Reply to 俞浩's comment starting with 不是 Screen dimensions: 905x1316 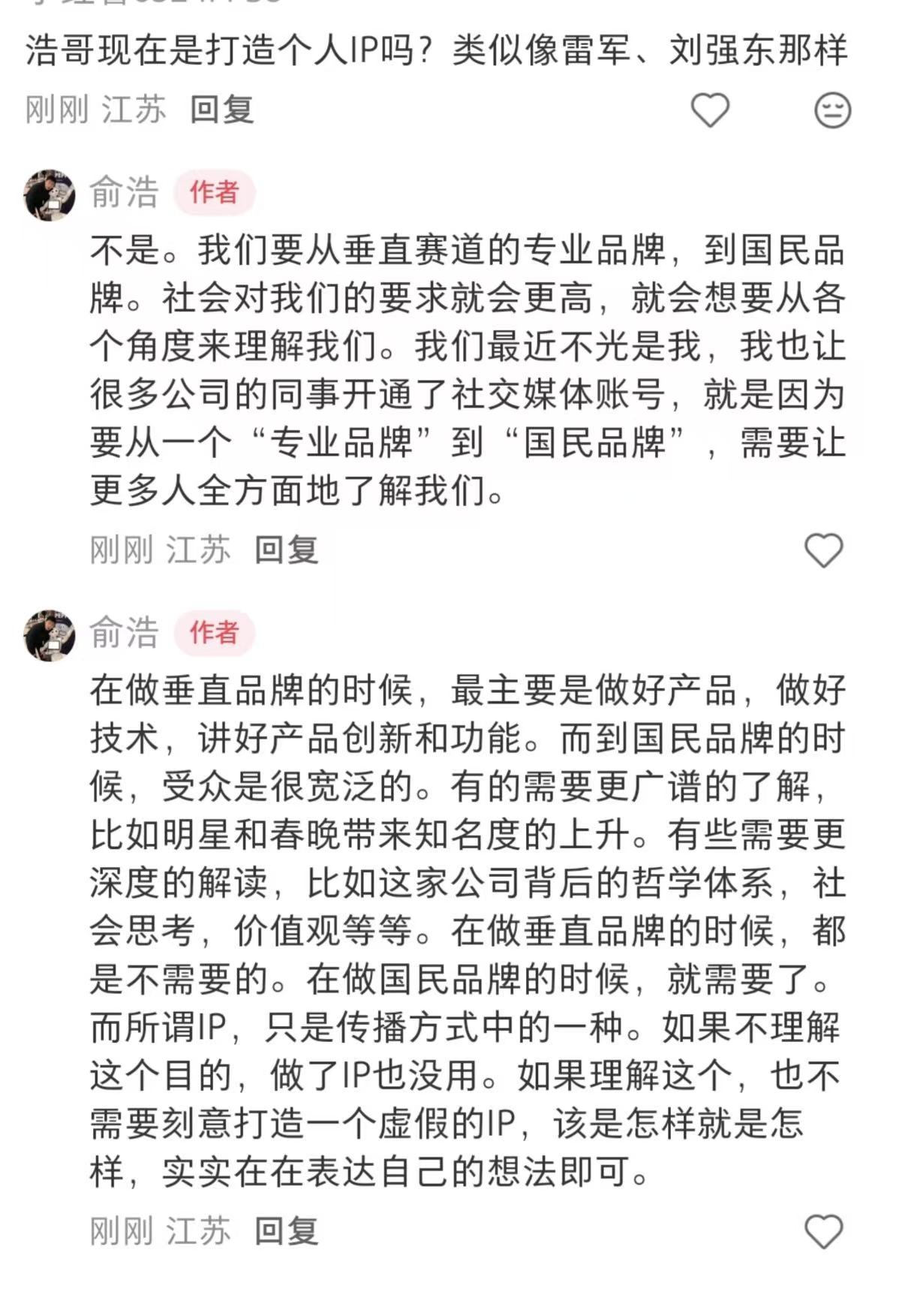click(x=286, y=550)
